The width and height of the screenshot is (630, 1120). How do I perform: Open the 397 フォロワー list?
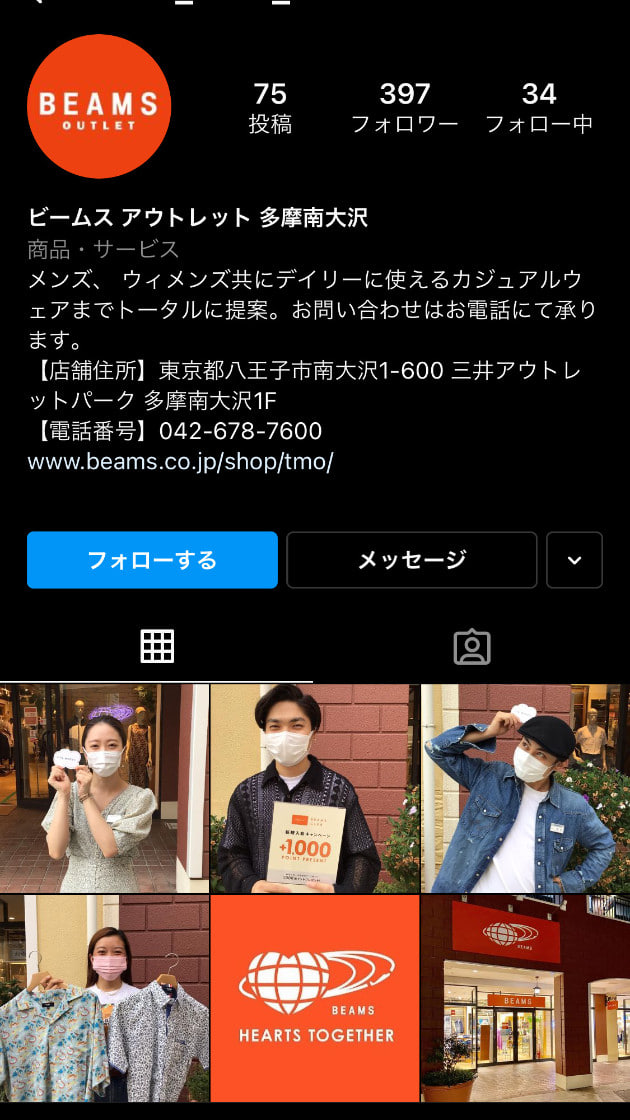pos(404,108)
